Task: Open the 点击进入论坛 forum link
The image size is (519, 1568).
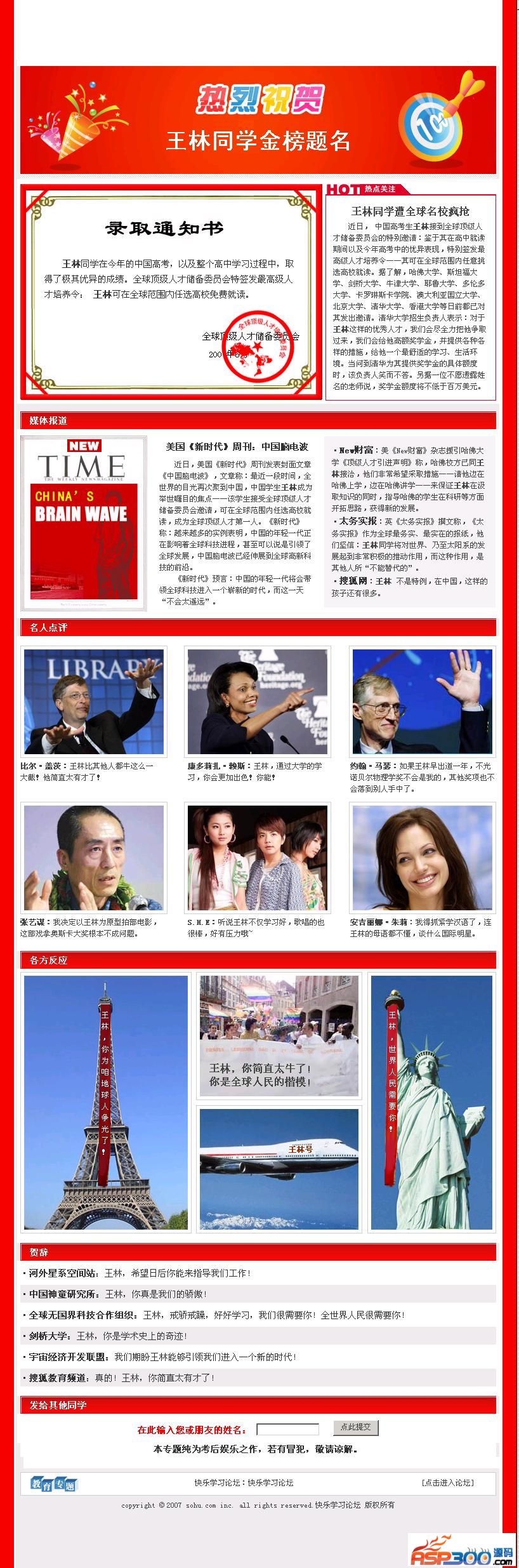Action: [x=447, y=1482]
